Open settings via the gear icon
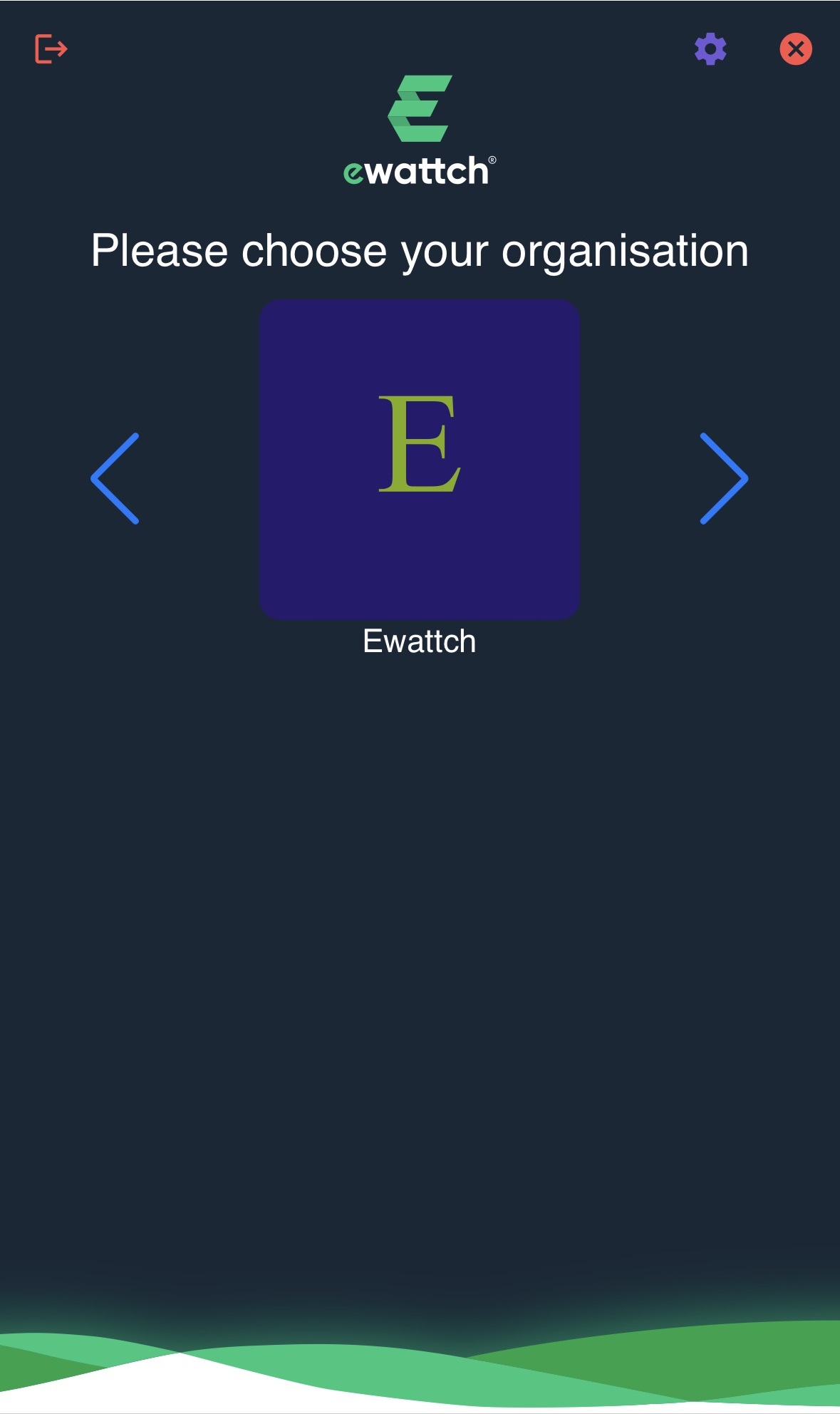This screenshot has height=1414, width=840. click(710, 49)
